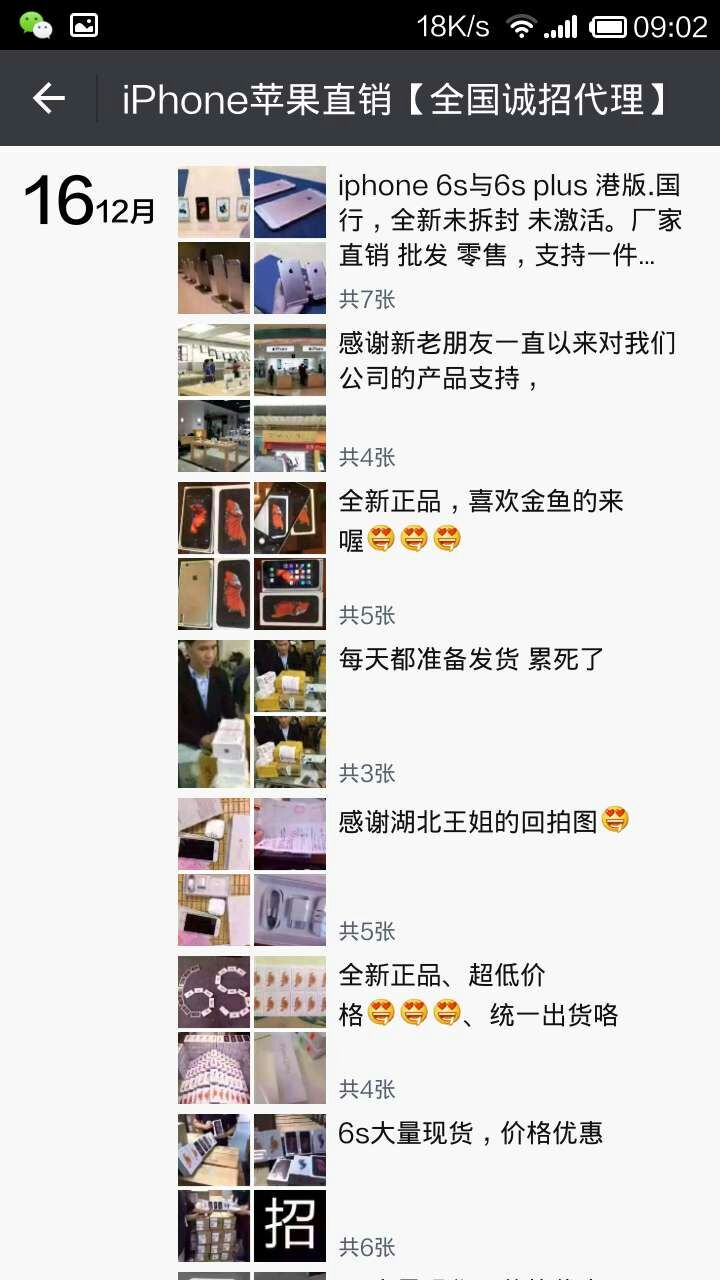The height and width of the screenshot is (1280, 720).
Task: Open the black 招 recruitment thumbnail
Action: 289,1226
